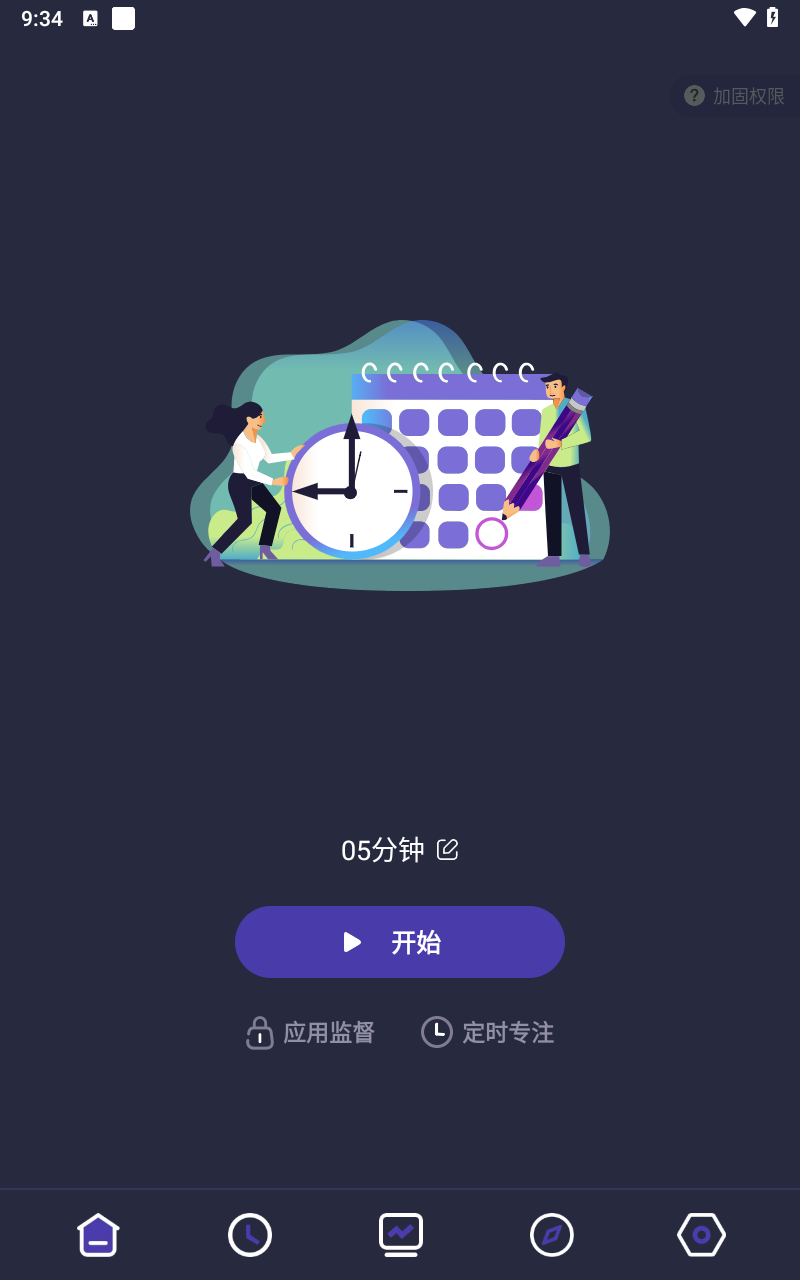Edit the 05分钟 duration
Image resolution: width=800 pixels, height=1280 pixels.
(448, 850)
